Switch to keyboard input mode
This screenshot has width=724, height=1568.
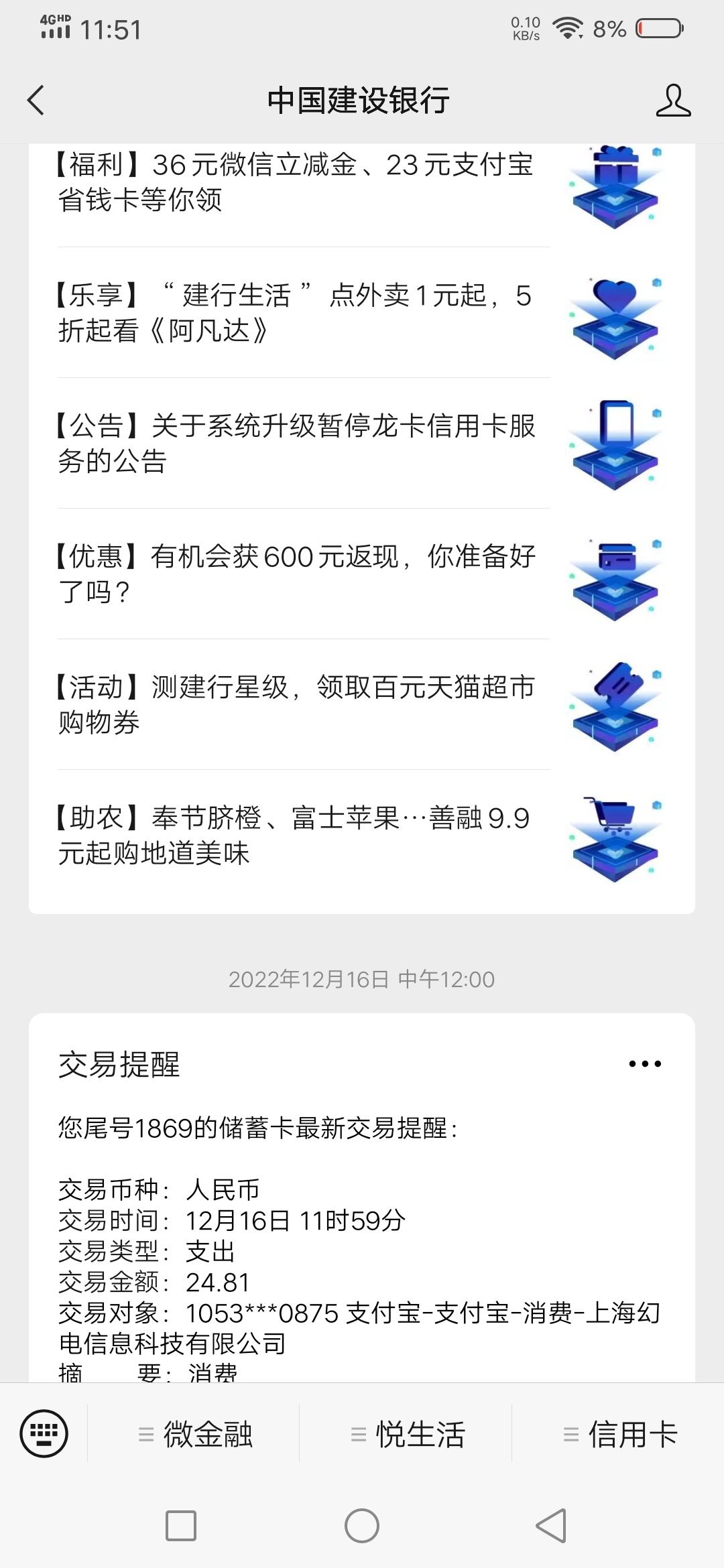[x=44, y=1433]
